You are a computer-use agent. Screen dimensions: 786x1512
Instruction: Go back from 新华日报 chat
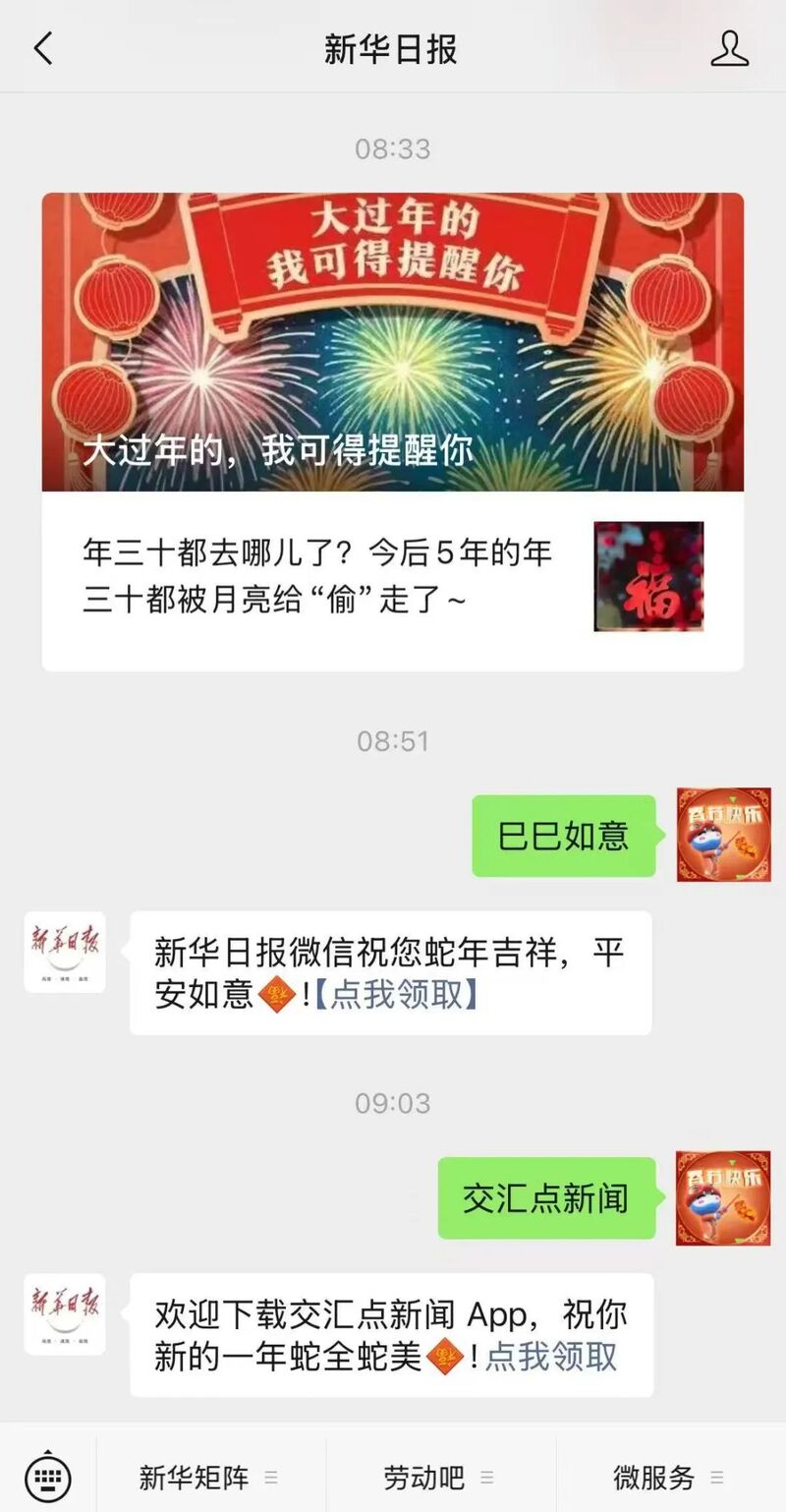point(43,48)
